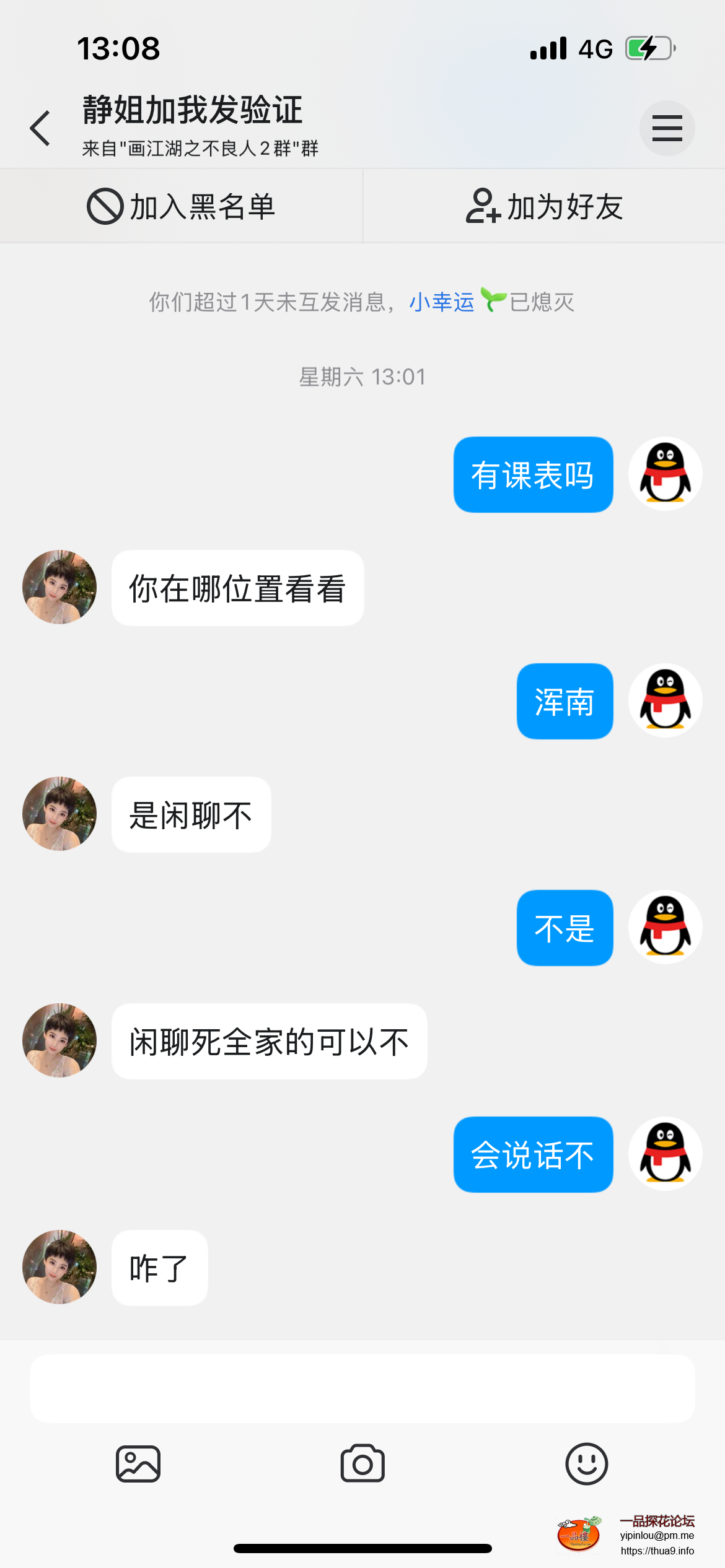Open the emoji smiley picker icon
The image size is (725, 1568).
587,1463
